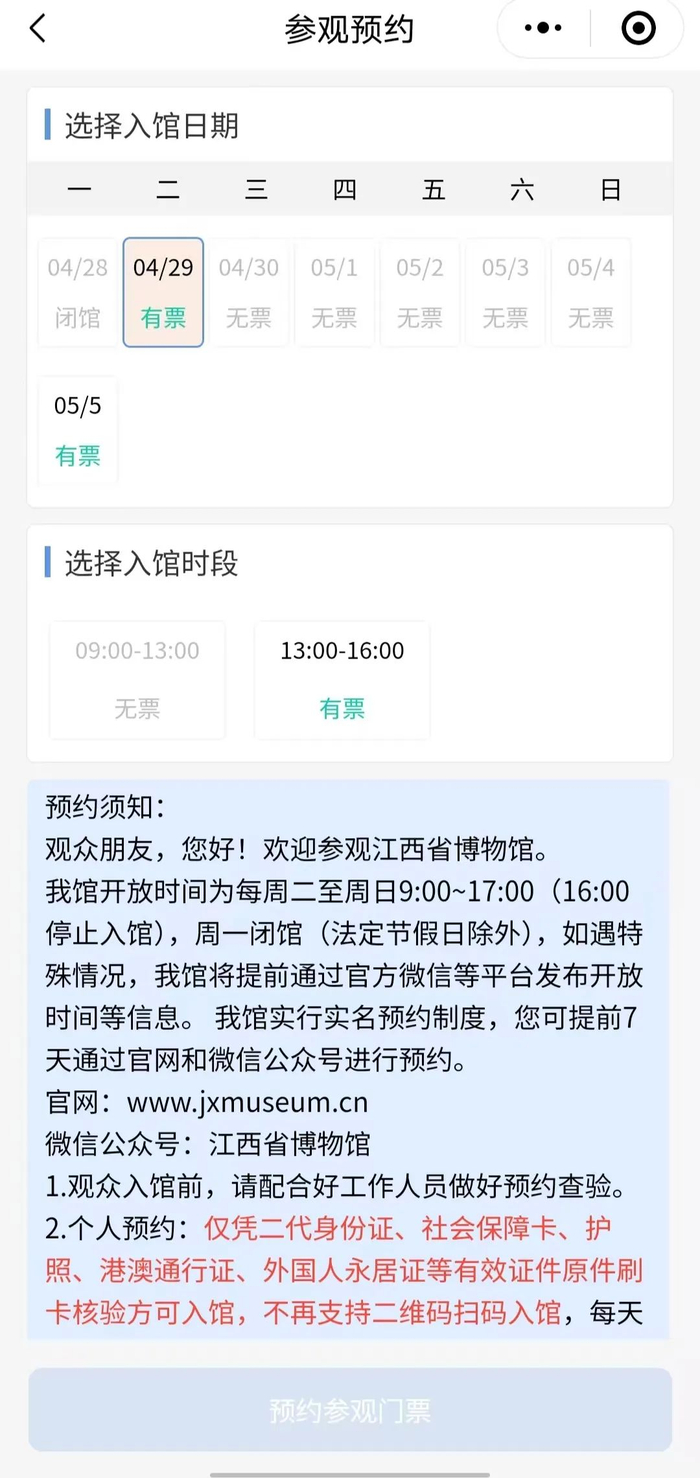Screen dimensions: 700x1478
Task: Choose the 05/5 entry date
Action: point(78,430)
